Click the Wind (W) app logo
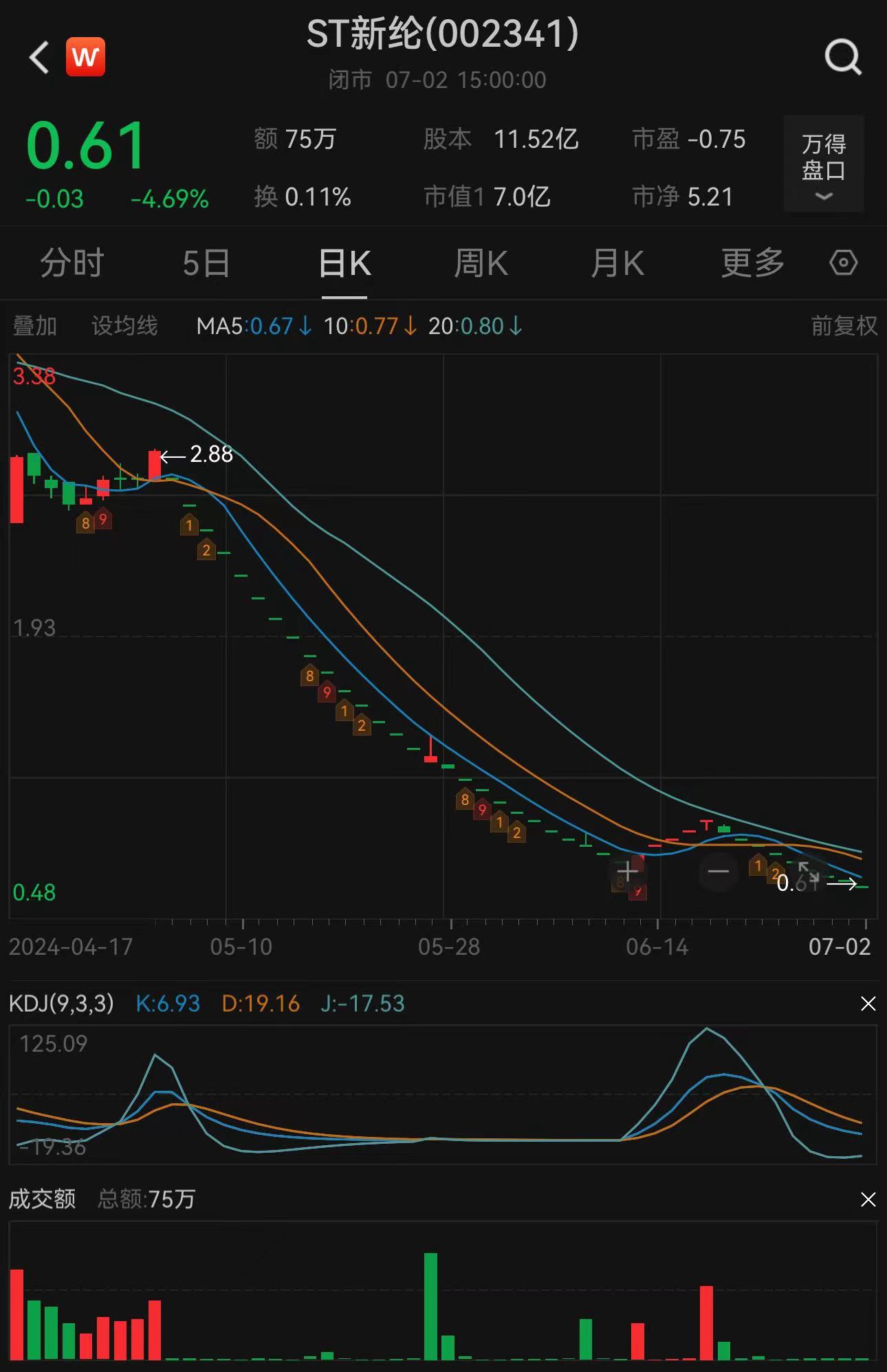887x1372 pixels. click(x=87, y=56)
